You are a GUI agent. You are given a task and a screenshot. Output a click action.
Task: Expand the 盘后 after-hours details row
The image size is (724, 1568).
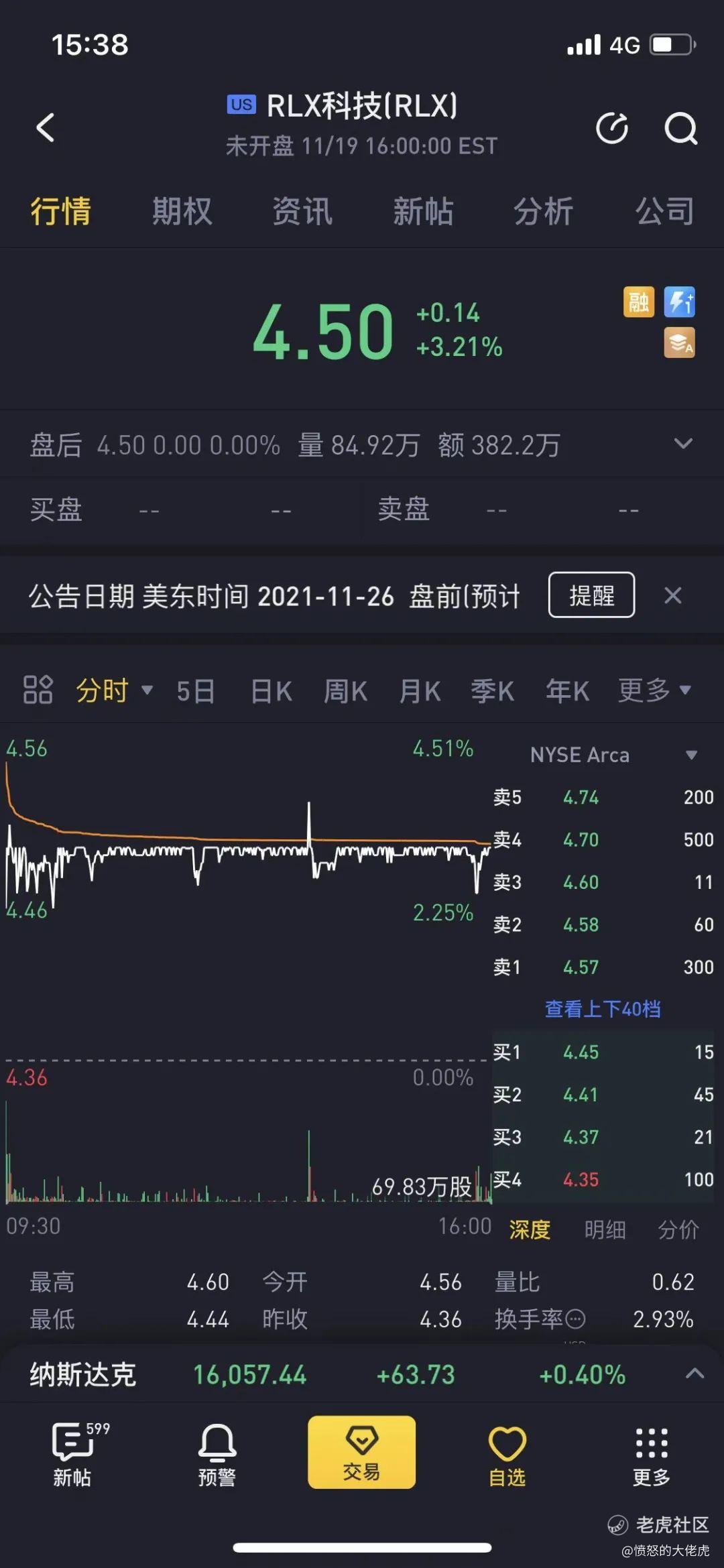(x=683, y=444)
